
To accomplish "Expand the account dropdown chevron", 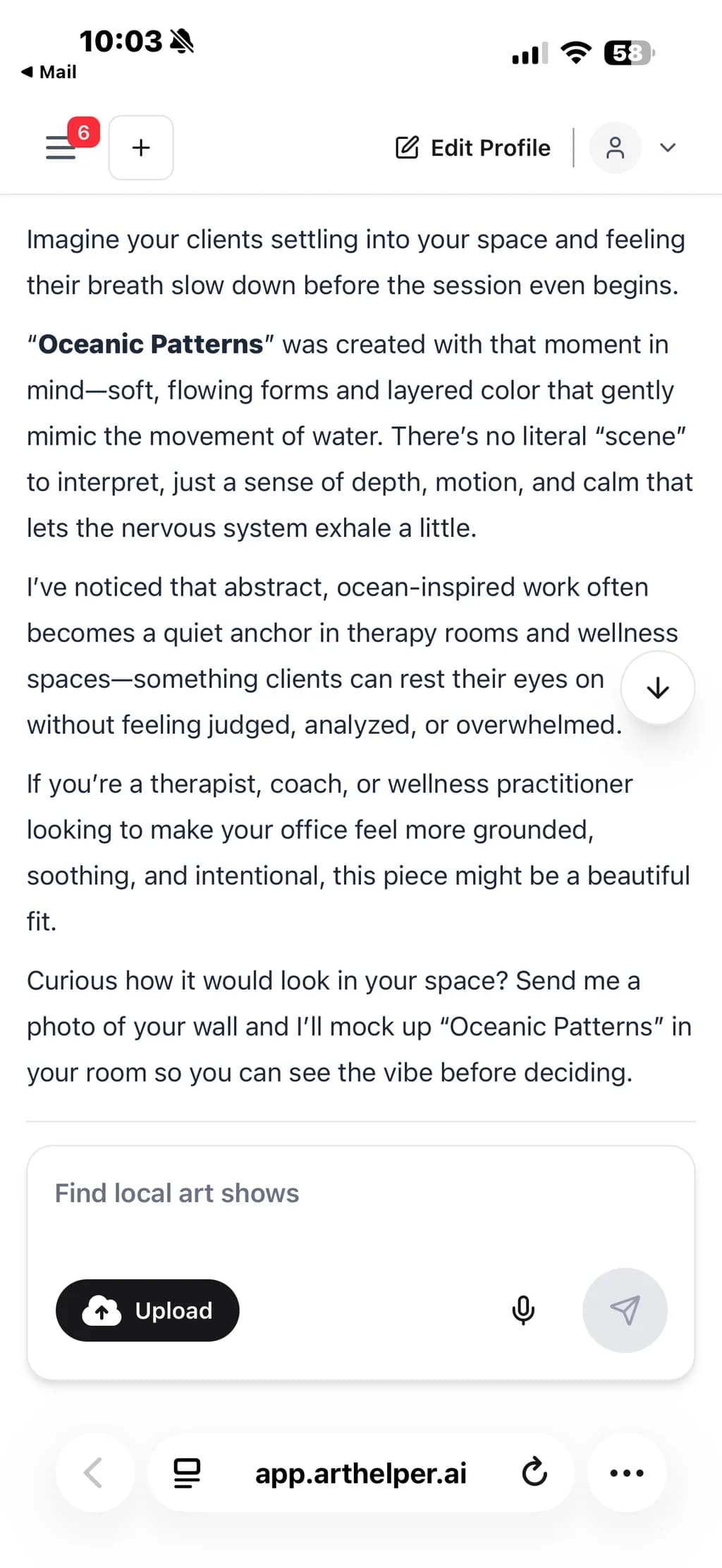I will [668, 148].
